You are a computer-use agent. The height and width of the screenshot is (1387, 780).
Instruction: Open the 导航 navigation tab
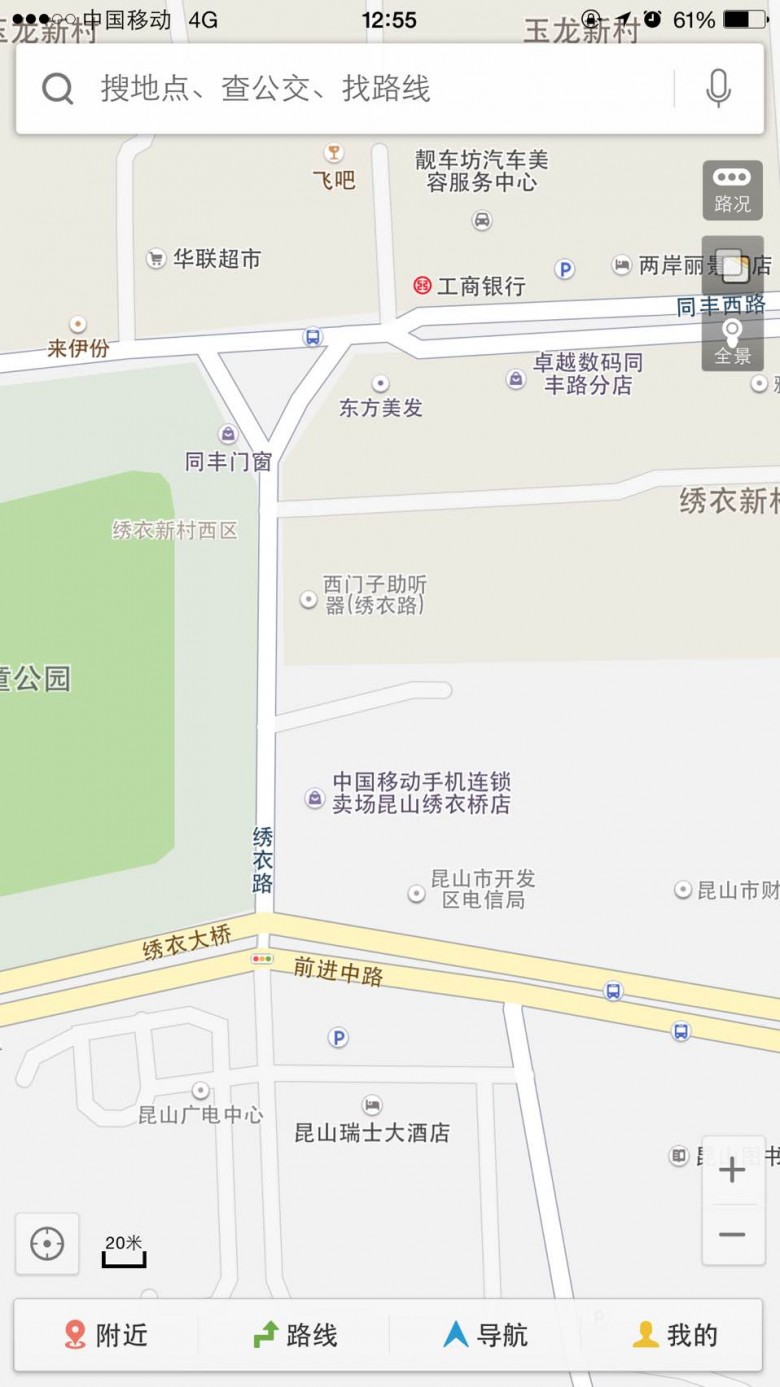point(485,1334)
